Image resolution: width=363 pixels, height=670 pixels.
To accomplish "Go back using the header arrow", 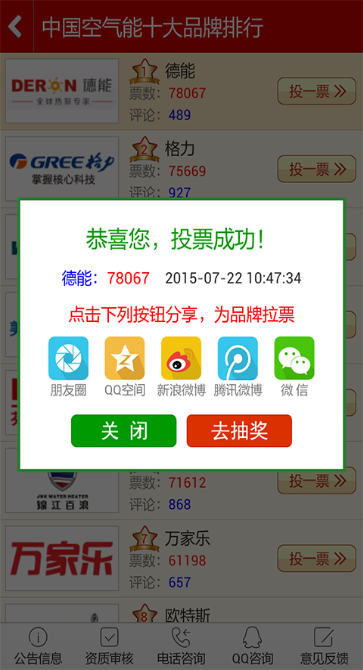I will click(16, 26).
